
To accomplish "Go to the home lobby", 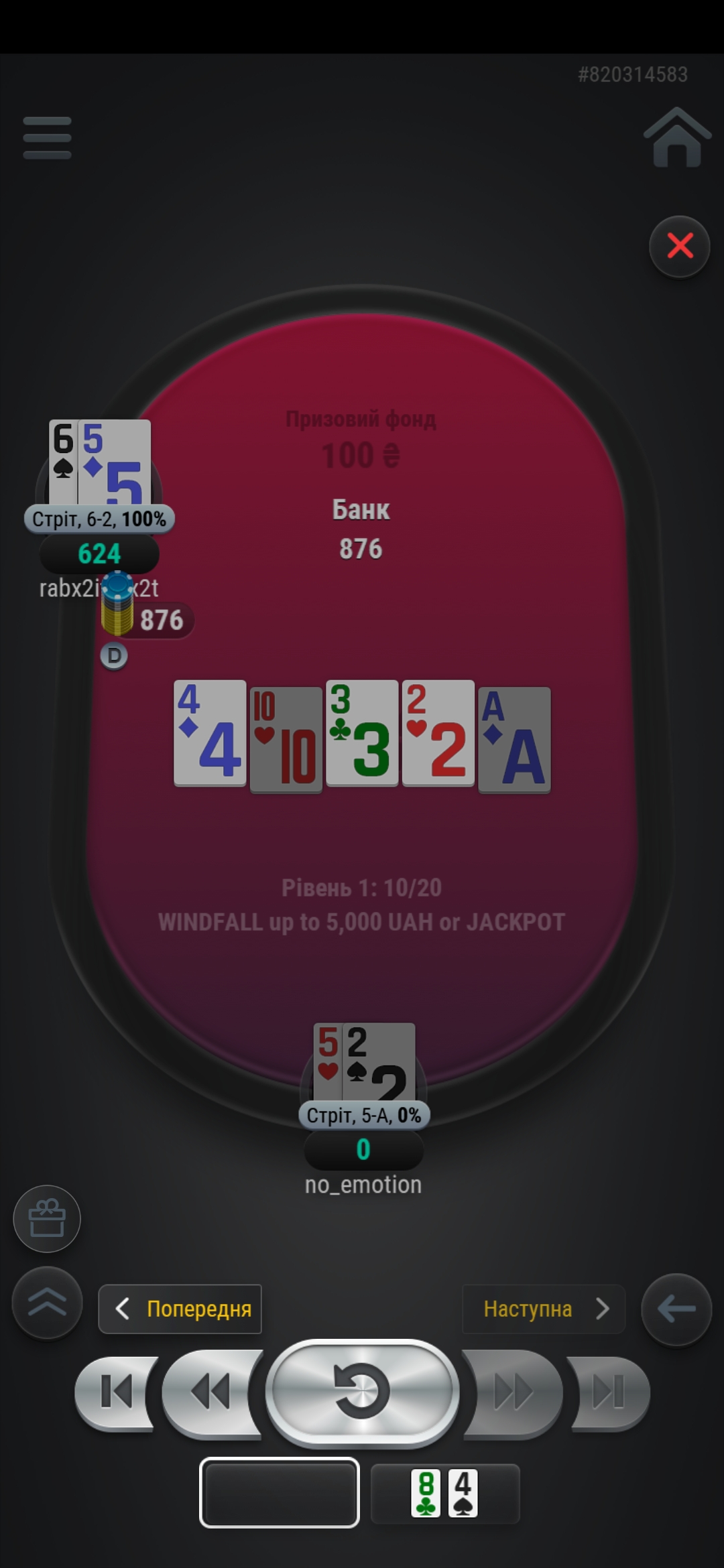I will [677, 137].
